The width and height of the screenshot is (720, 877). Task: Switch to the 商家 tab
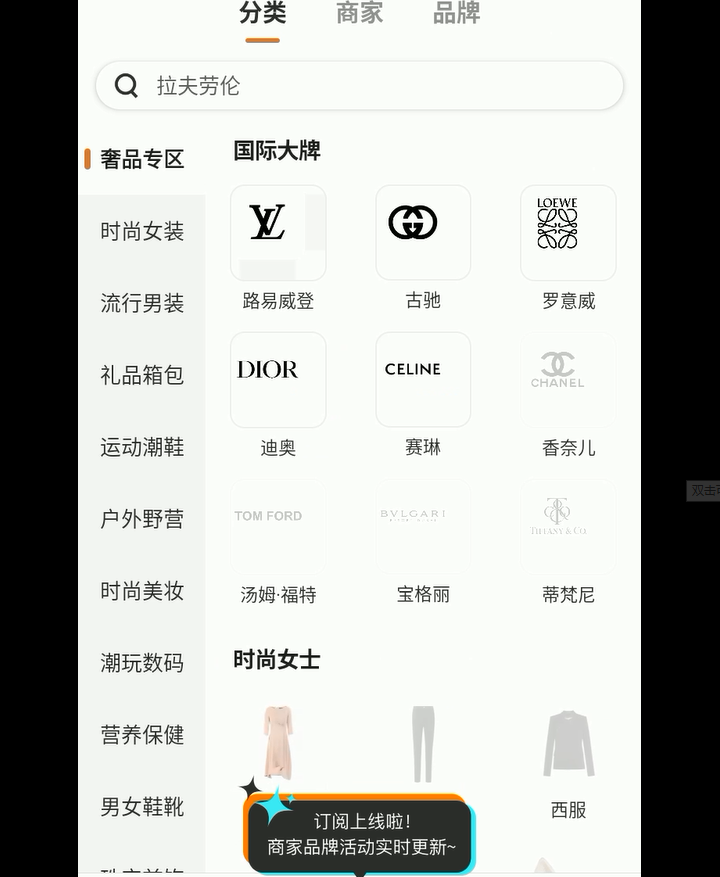coord(359,14)
